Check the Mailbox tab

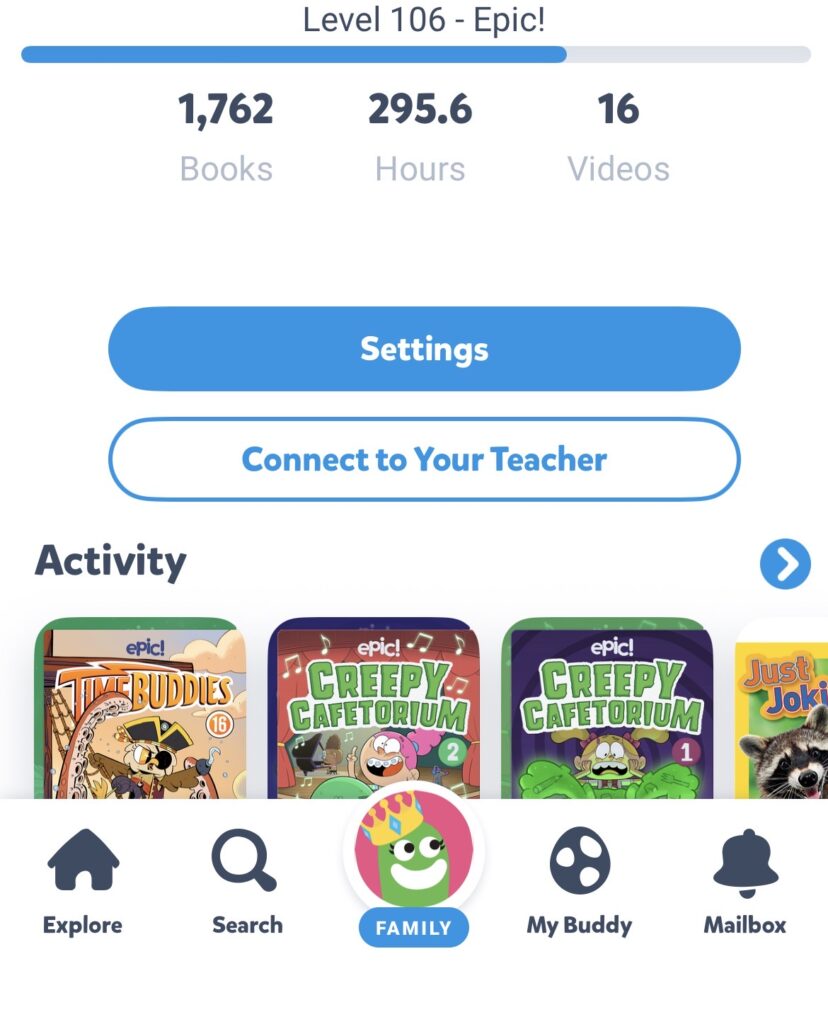745,883
